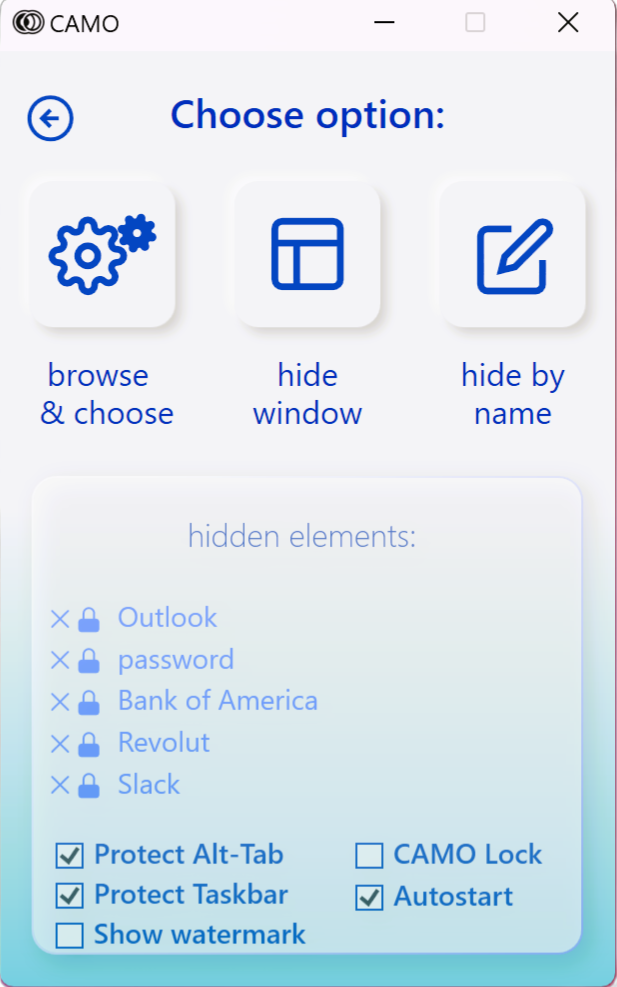The height and width of the screenshot is (987, 617).
Task: Open the browse & choose option
Action: 103,254
